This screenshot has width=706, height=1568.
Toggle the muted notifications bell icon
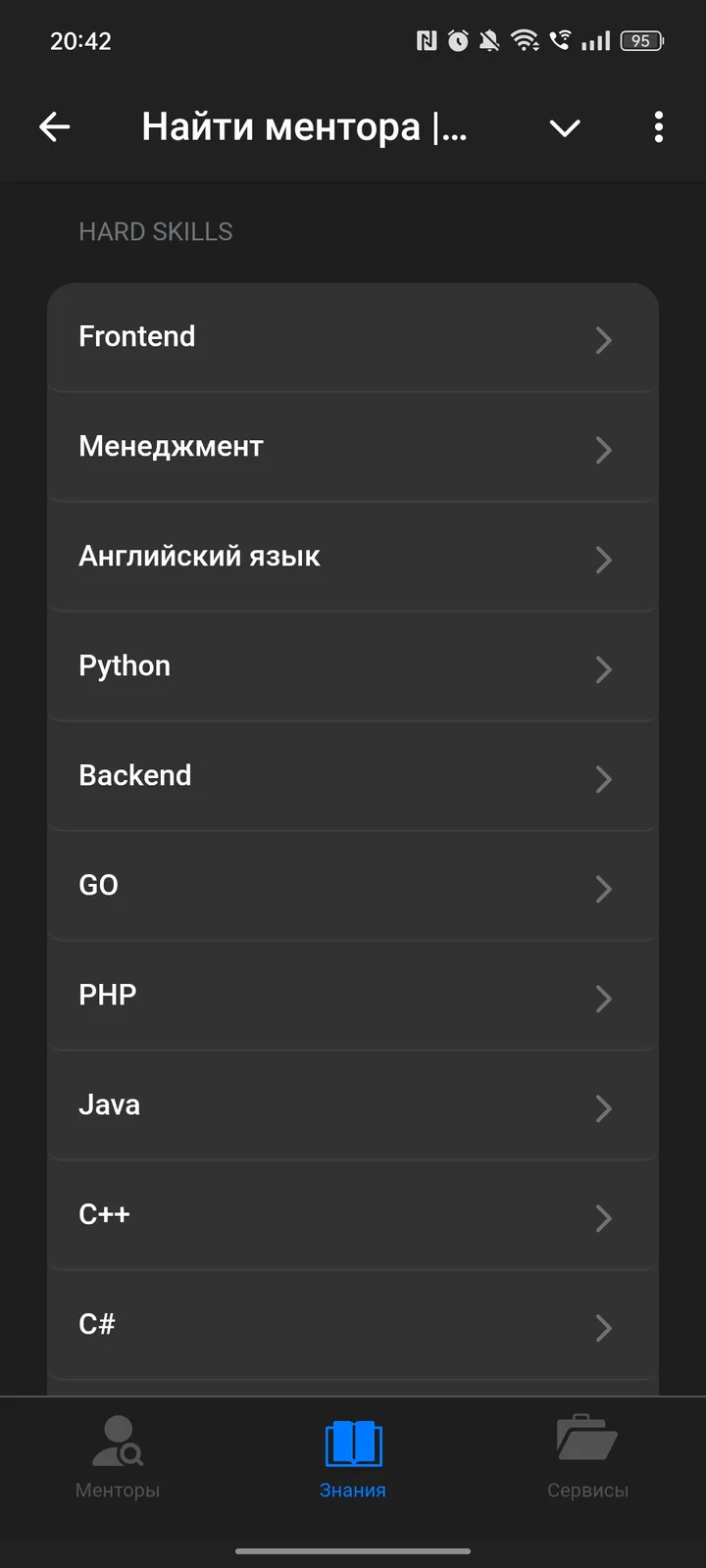point(490,41)
